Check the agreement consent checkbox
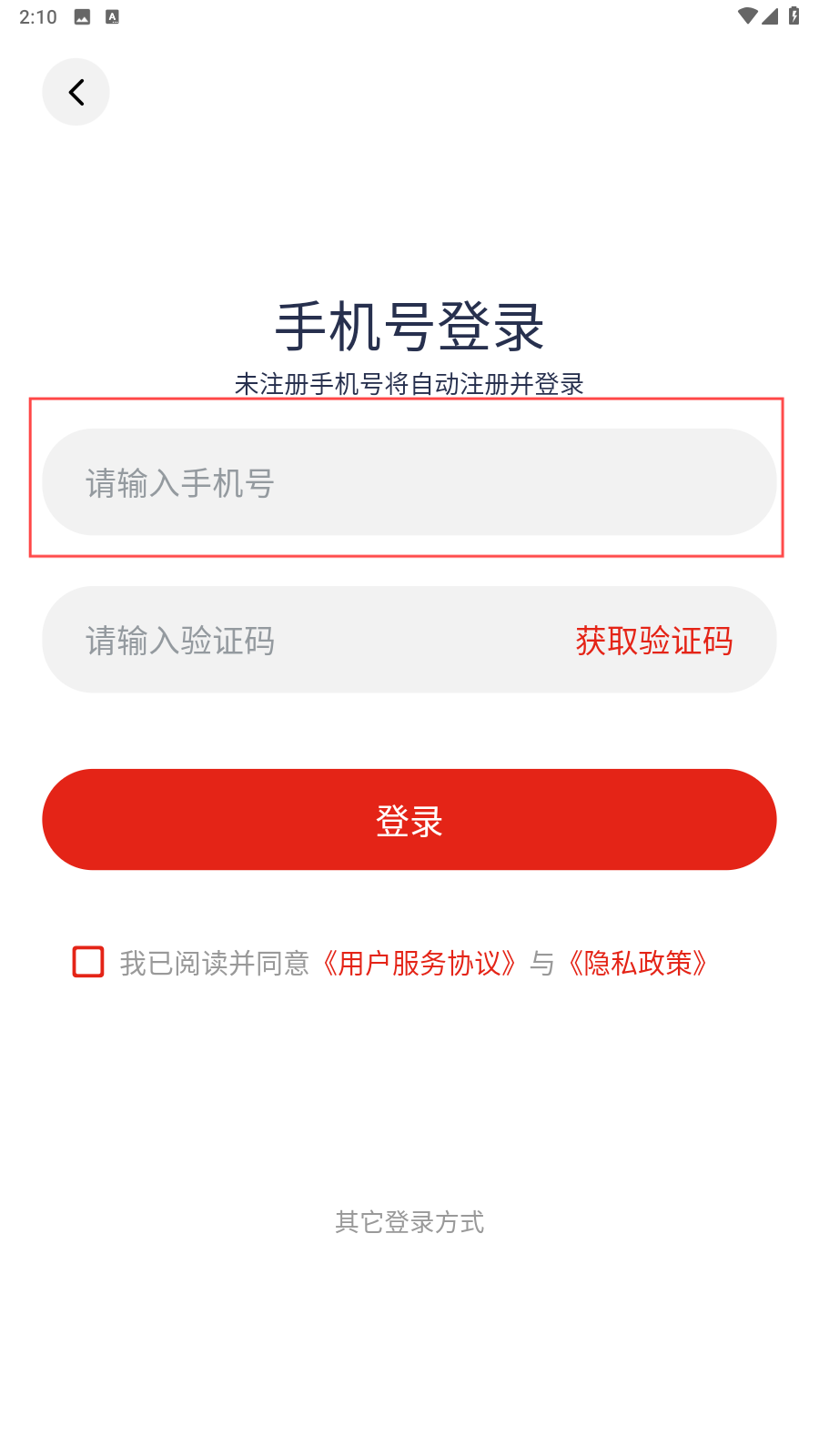 pos(88,962)
